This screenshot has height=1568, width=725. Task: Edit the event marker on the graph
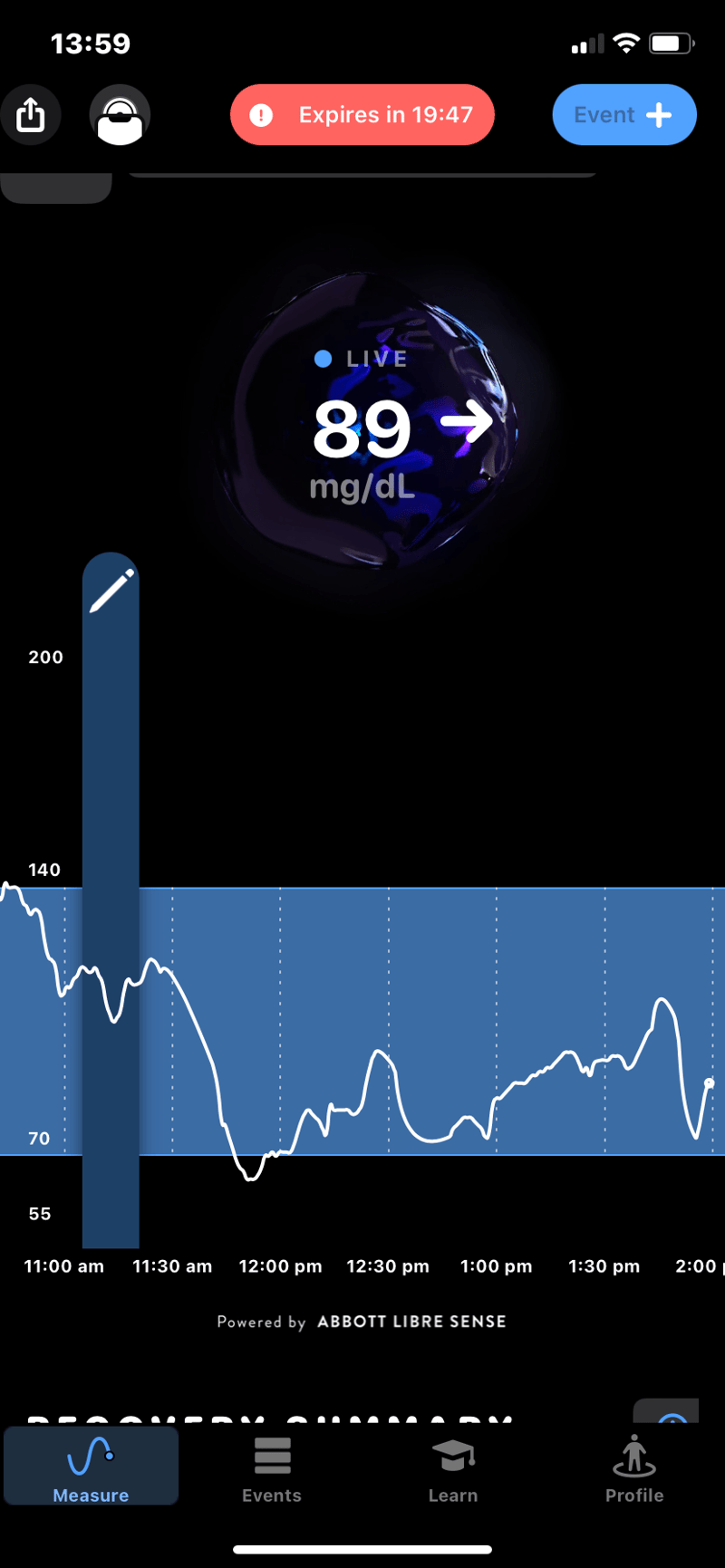pyautogui.click(x=111, y=592)
